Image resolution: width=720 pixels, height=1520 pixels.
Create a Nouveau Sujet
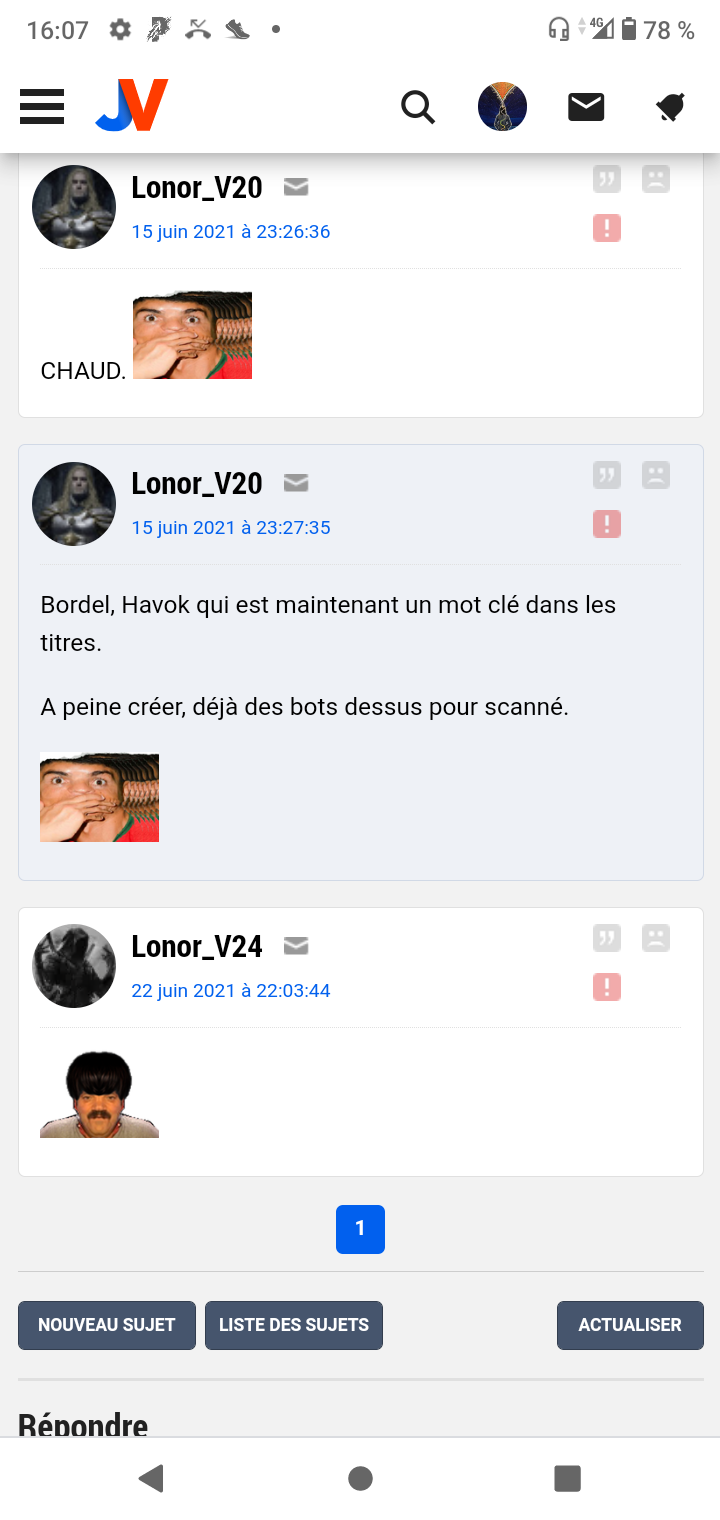point(107,1325)
